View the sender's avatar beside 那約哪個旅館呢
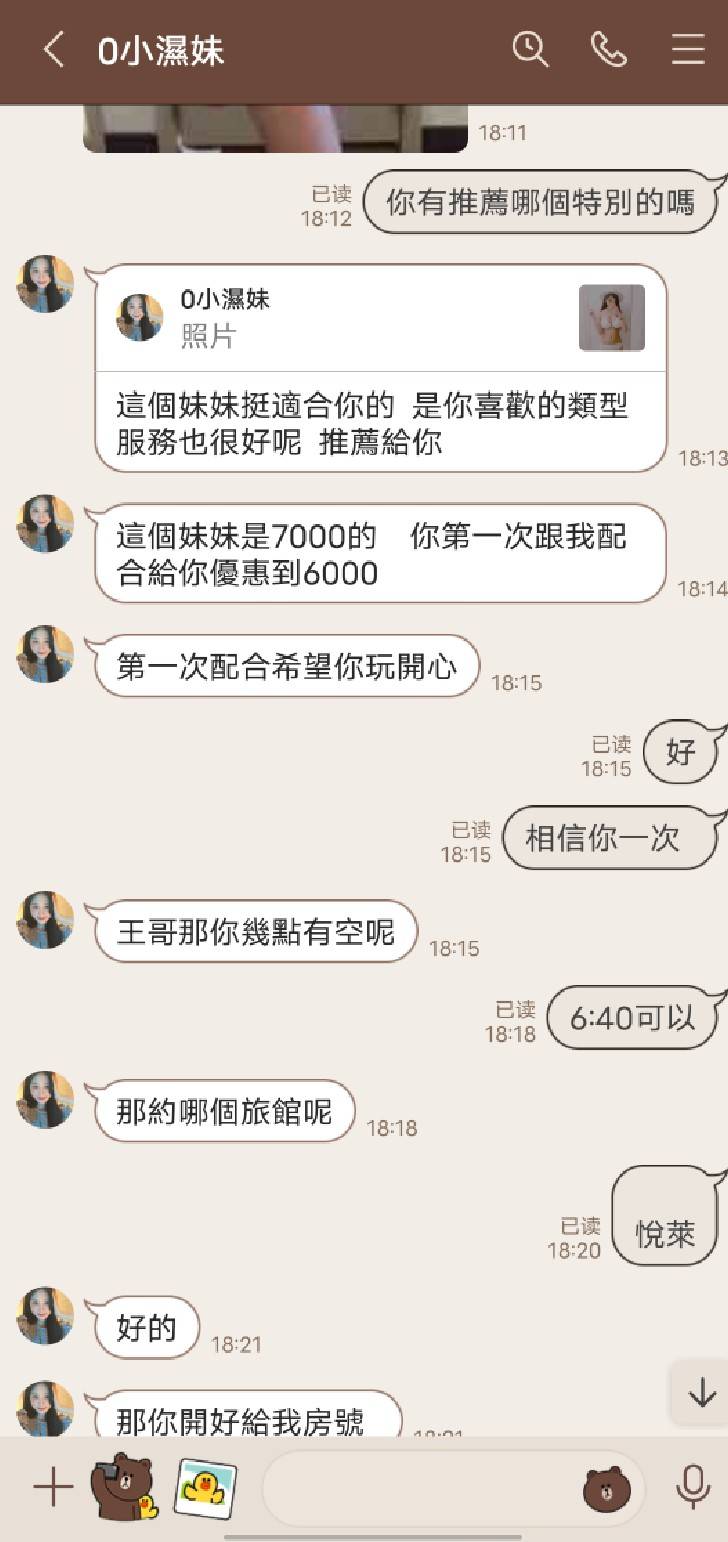The height and width of the screenshot is (1542, 728). coord(45,1100)
